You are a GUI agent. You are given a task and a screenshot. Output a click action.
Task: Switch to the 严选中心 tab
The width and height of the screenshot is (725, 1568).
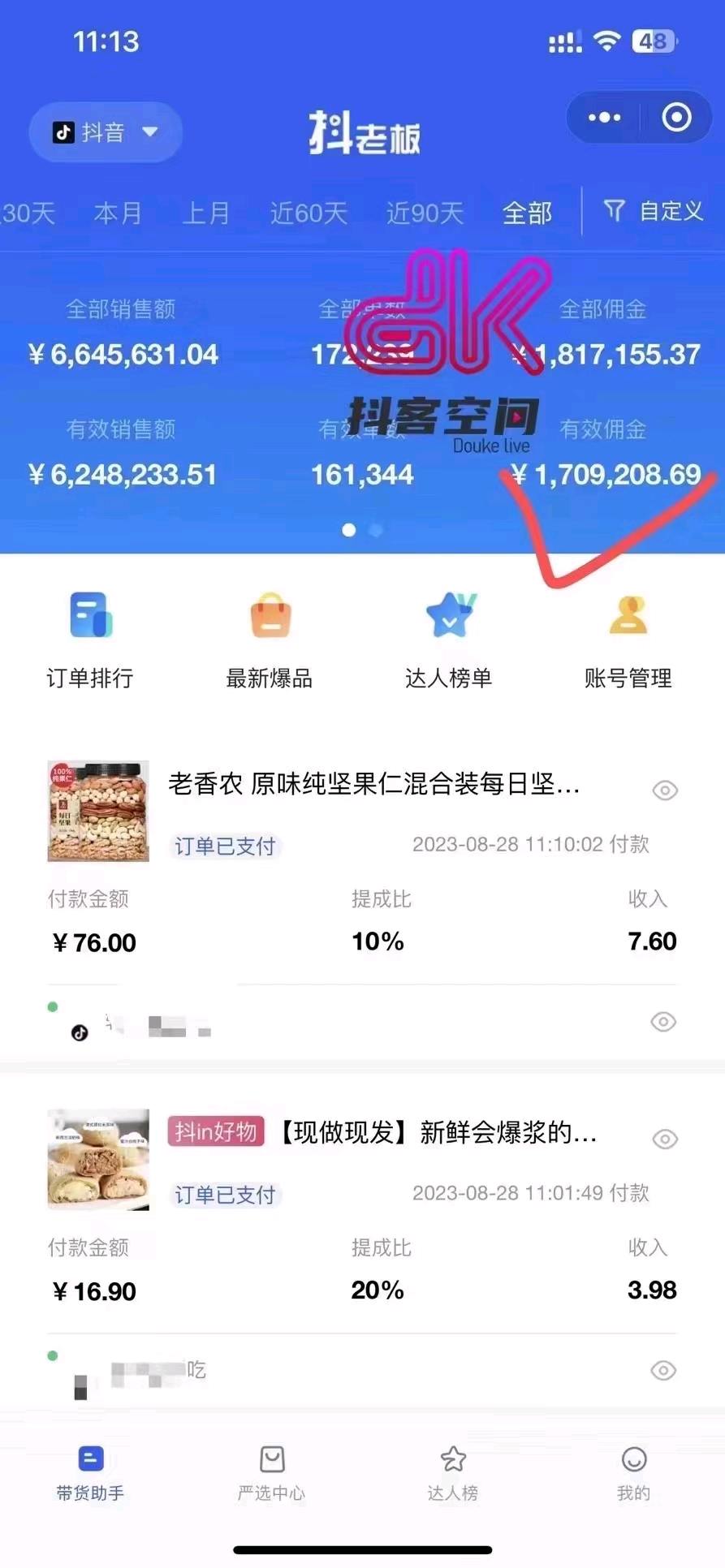tap(271, 1472)
